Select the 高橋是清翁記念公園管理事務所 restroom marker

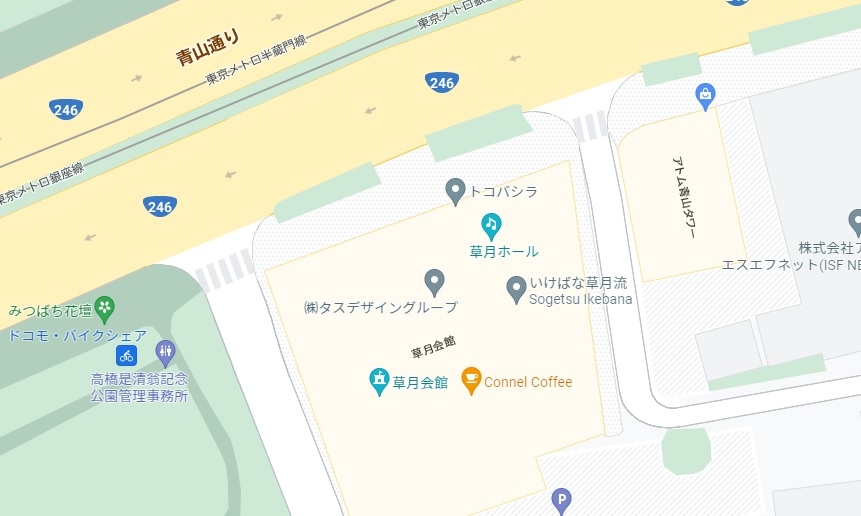click(165, 353)
